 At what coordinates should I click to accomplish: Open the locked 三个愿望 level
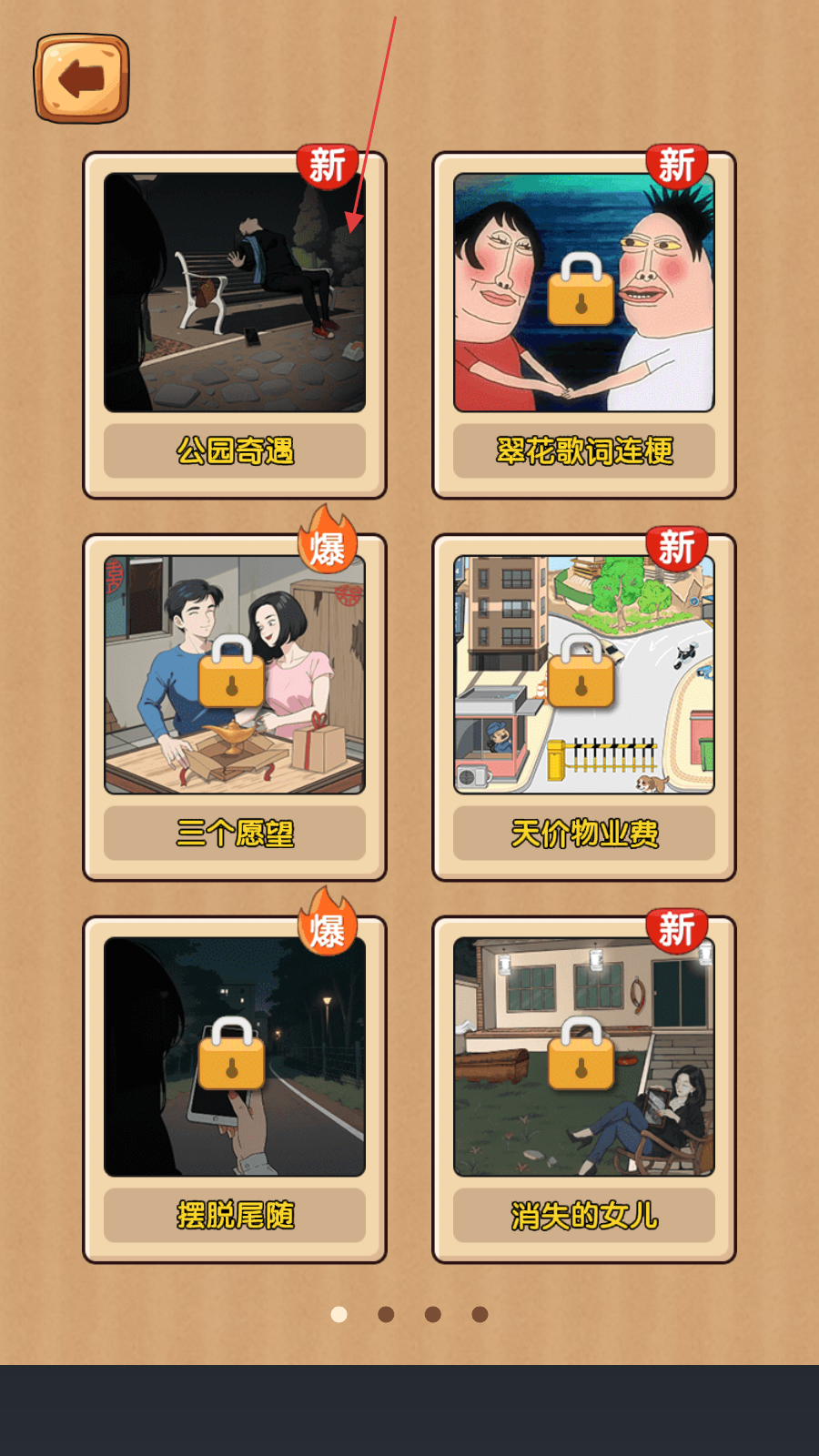[x=235, y=707]
